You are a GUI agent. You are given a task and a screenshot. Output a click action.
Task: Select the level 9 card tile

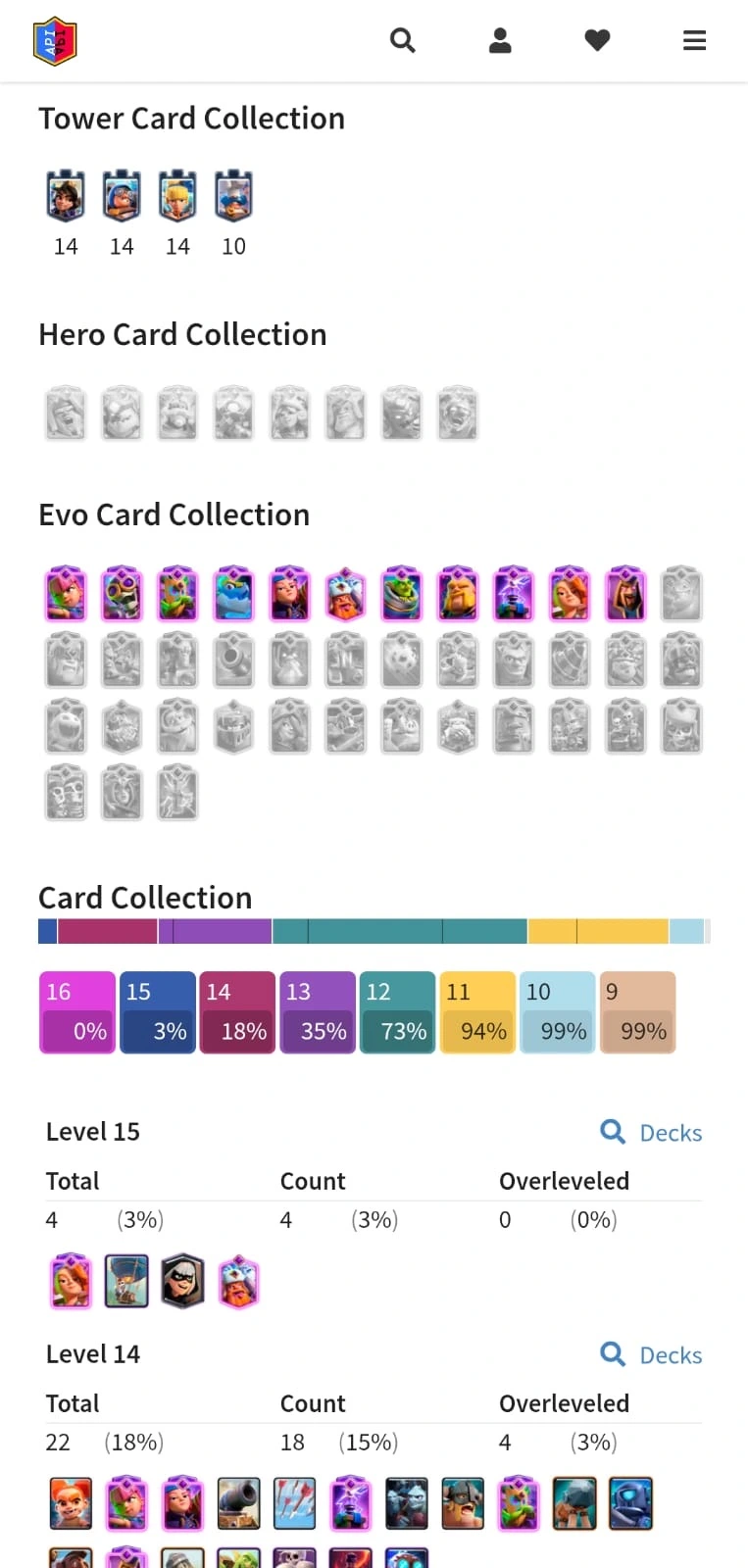click(x=637, y=1012)
